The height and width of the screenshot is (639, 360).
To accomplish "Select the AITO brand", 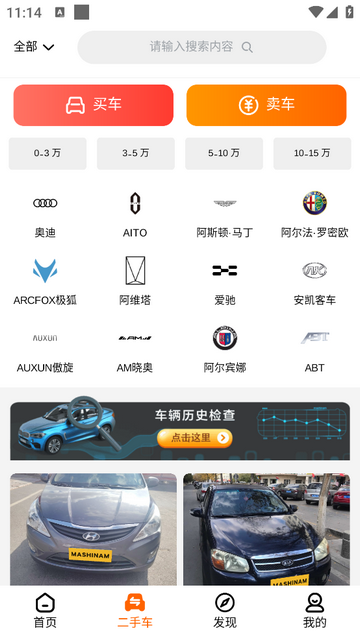I will 135,215.
